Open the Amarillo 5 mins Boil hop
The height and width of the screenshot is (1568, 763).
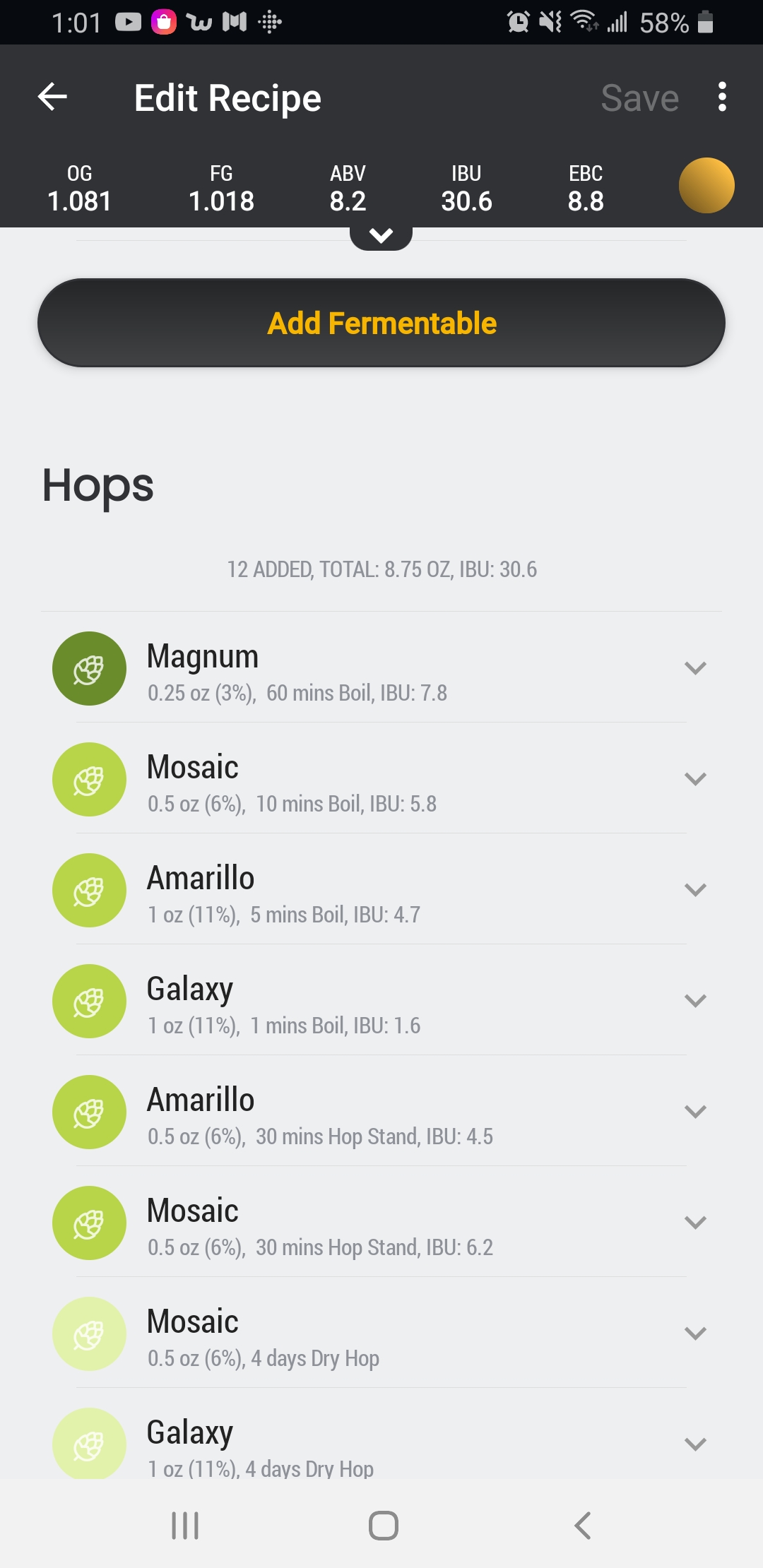[381, 890]
